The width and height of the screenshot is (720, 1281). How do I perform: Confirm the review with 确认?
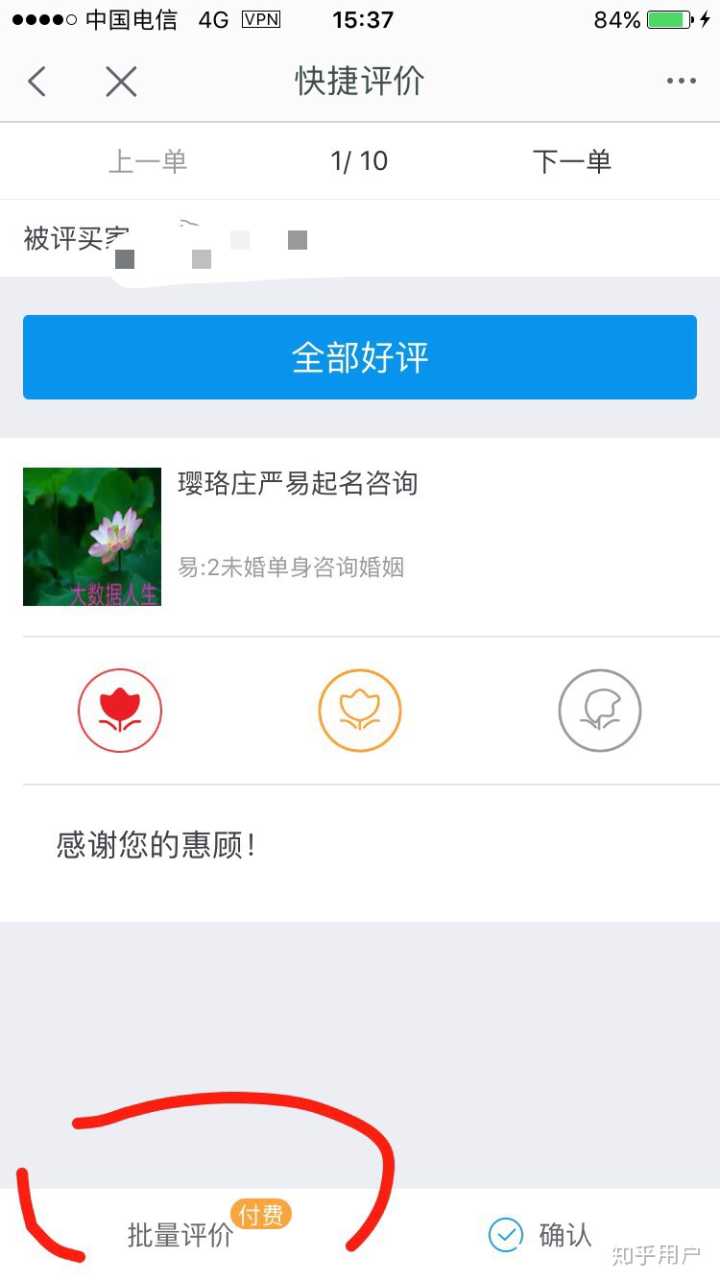541,1235
